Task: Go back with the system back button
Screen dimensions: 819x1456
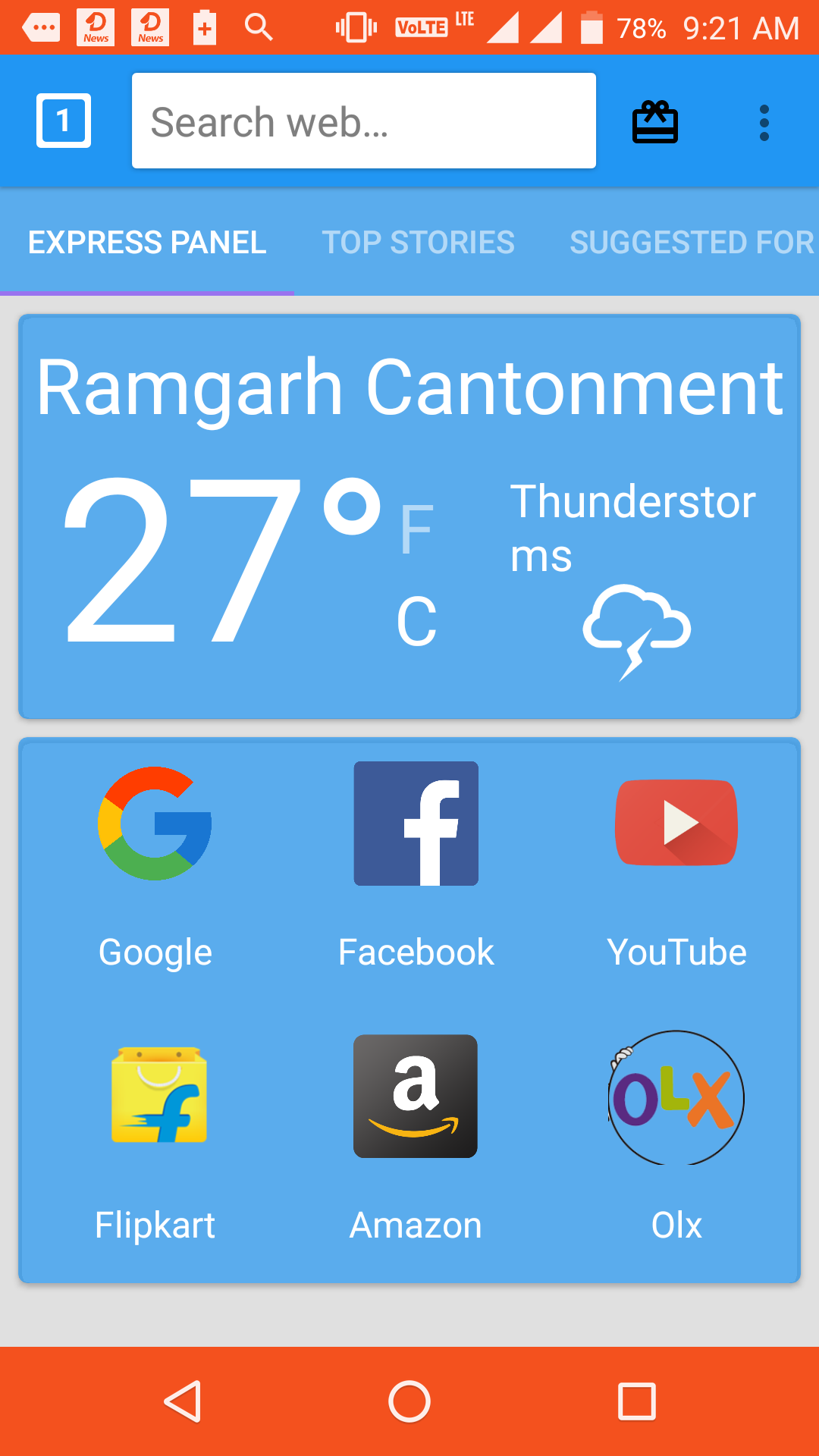Action: [x=183, y=1401]
